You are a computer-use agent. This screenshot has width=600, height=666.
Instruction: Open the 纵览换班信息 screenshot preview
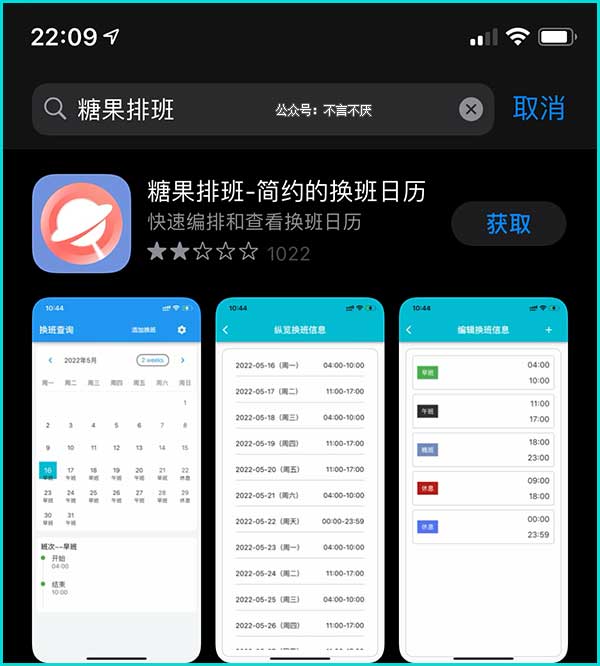coord(299,478)
